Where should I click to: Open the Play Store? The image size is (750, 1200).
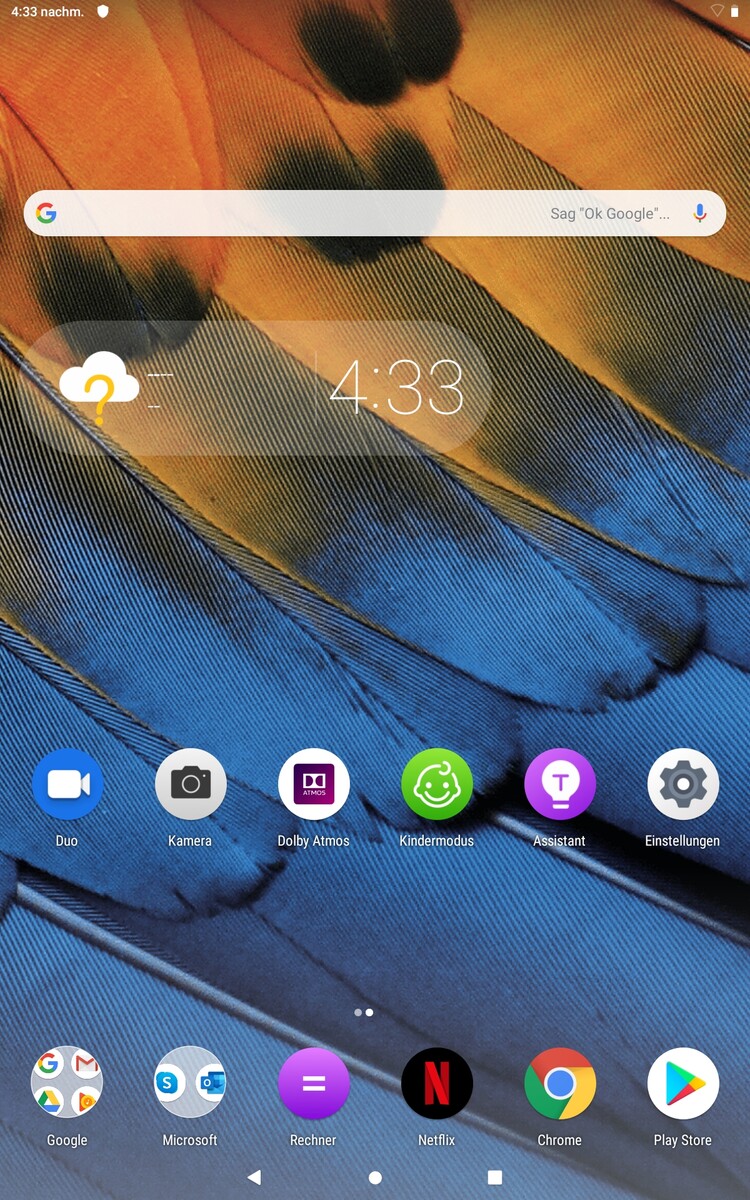(x=683, y=1083)
